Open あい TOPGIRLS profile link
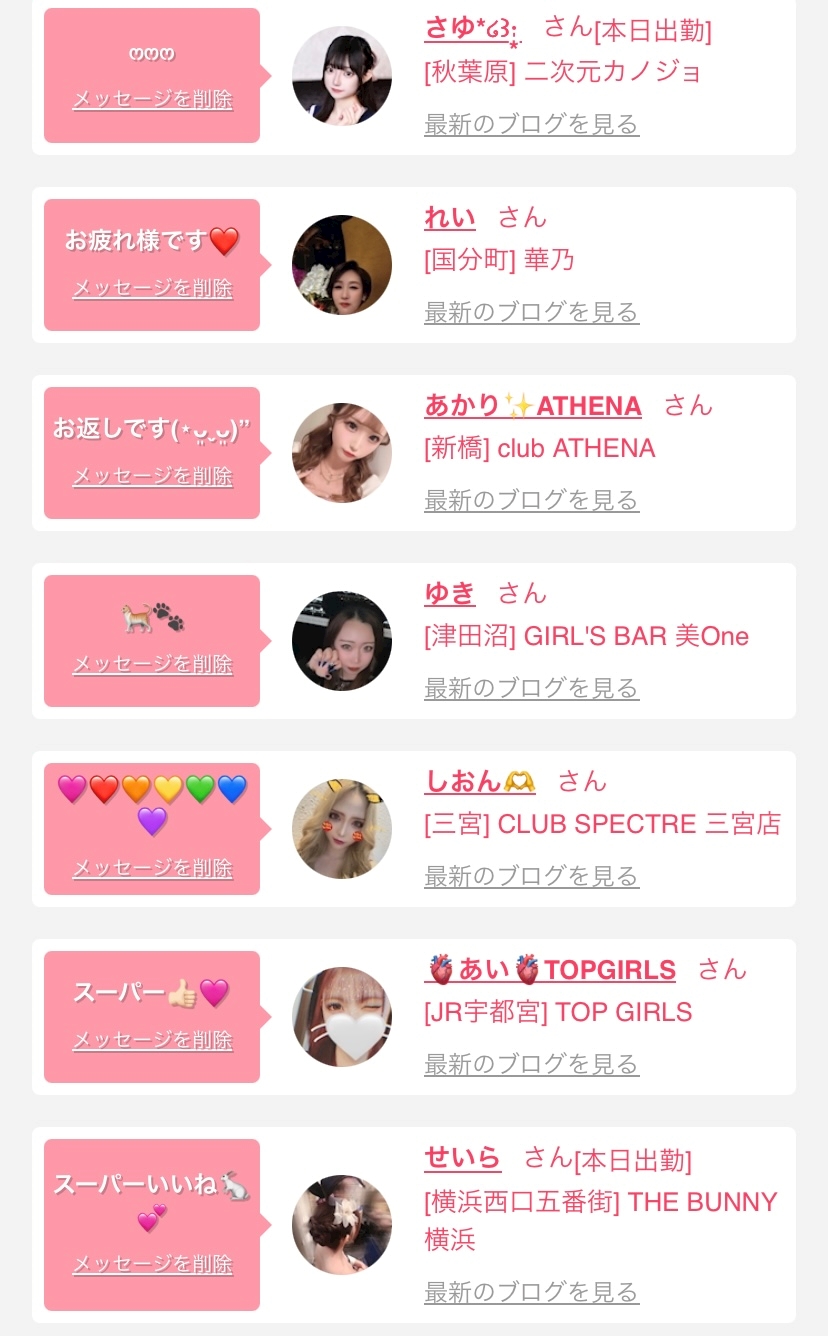The width and height of the screenshot is (828, 1336). 550,969
